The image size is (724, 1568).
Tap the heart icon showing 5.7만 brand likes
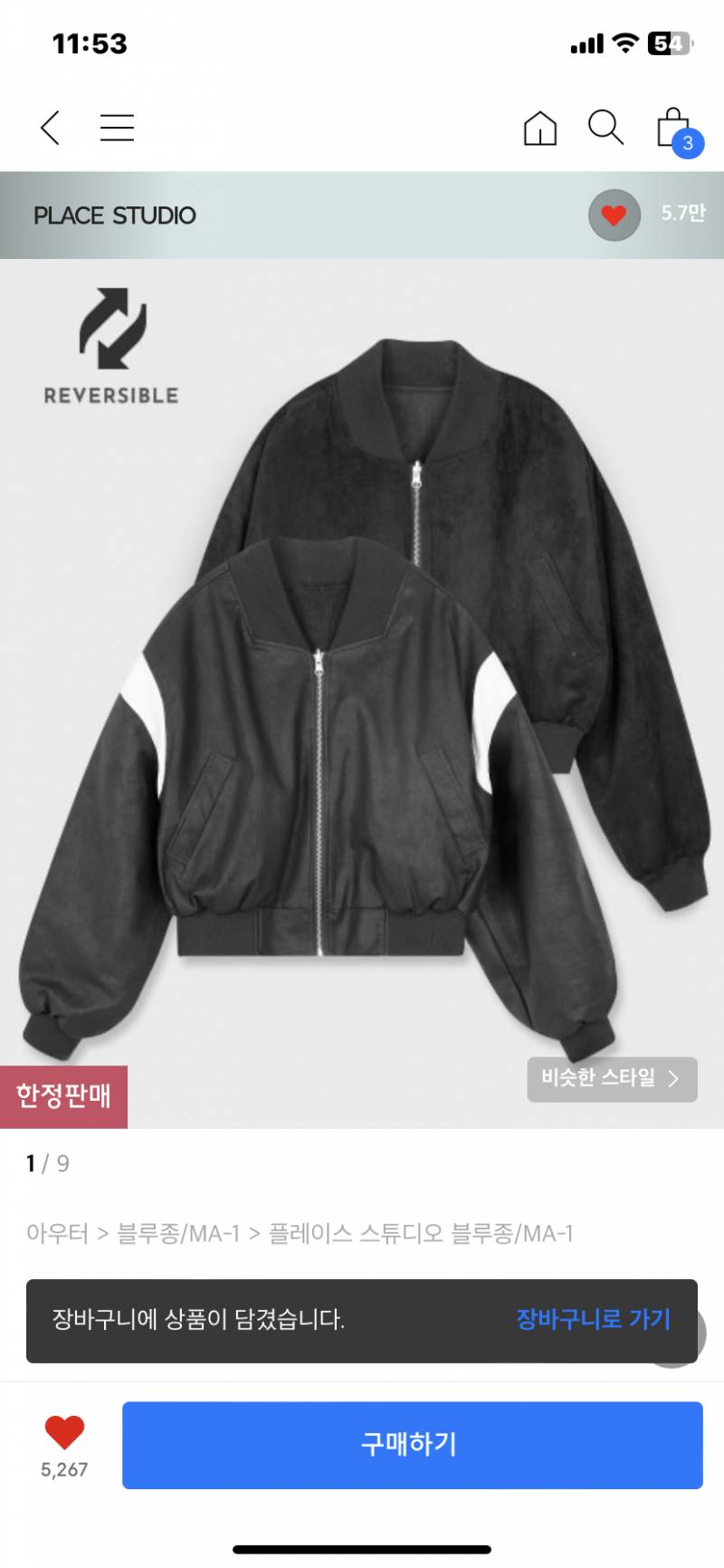point(614,215)
